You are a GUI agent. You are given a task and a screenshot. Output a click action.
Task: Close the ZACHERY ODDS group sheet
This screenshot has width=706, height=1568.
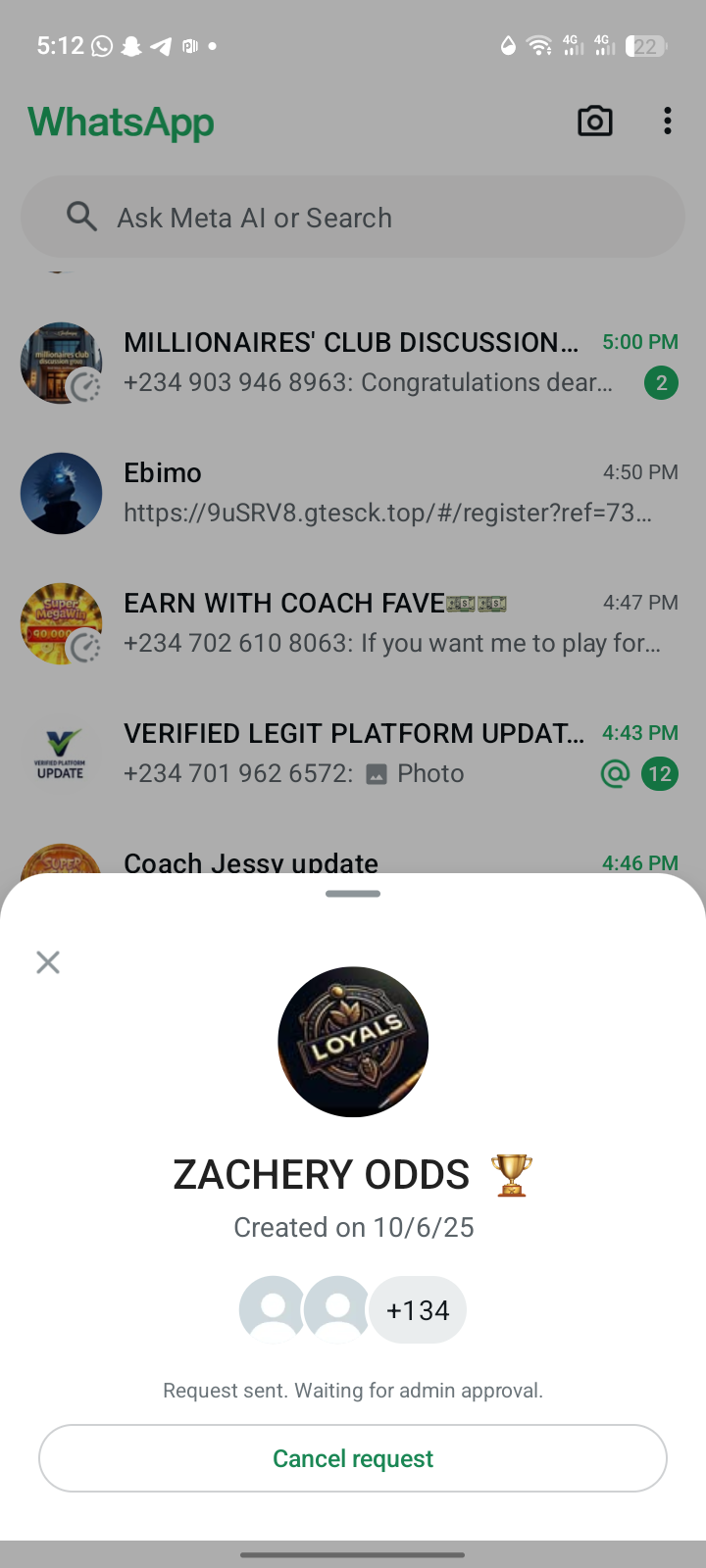(48, 962)
